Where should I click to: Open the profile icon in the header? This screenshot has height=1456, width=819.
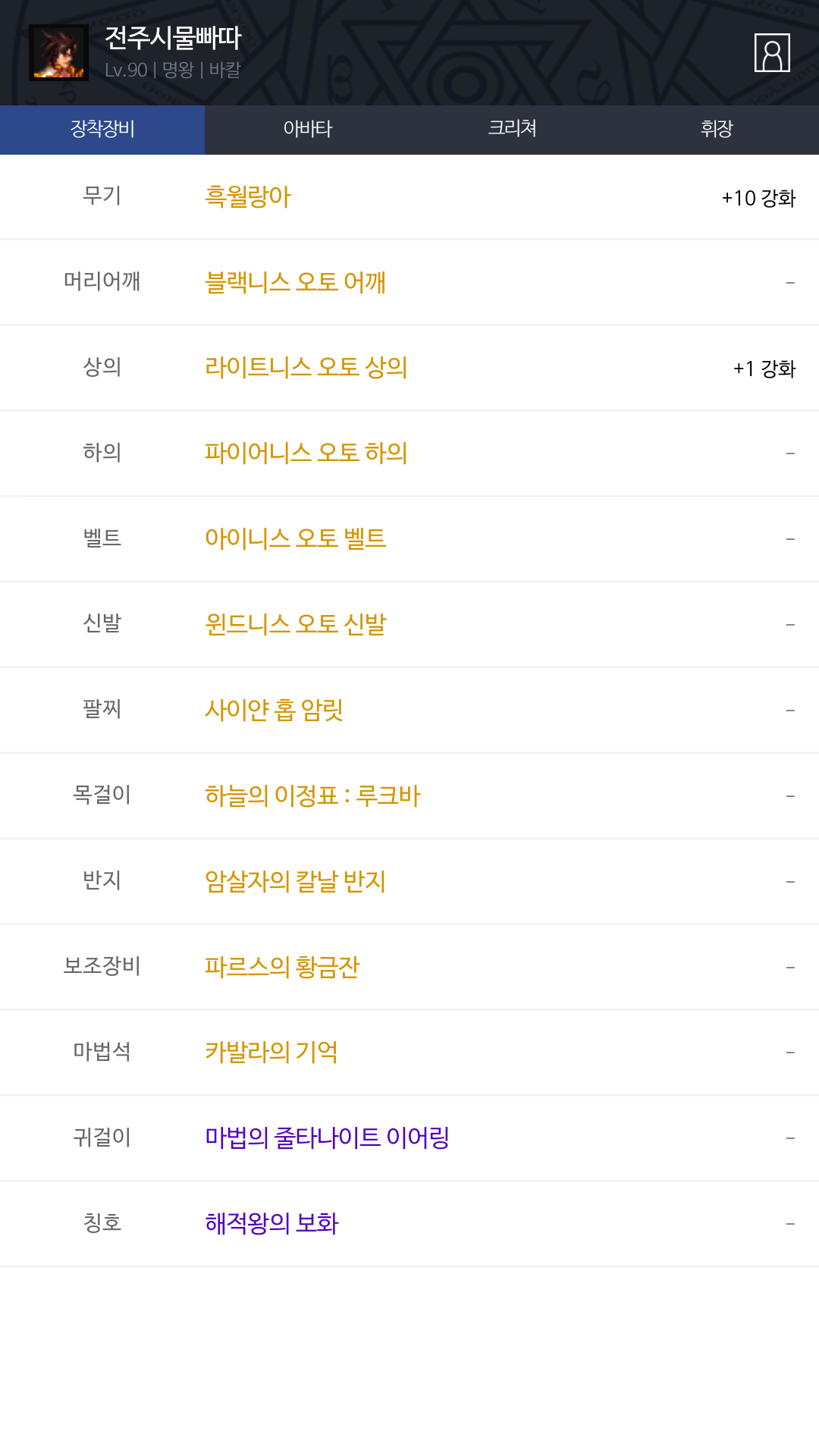pos(772,53)
